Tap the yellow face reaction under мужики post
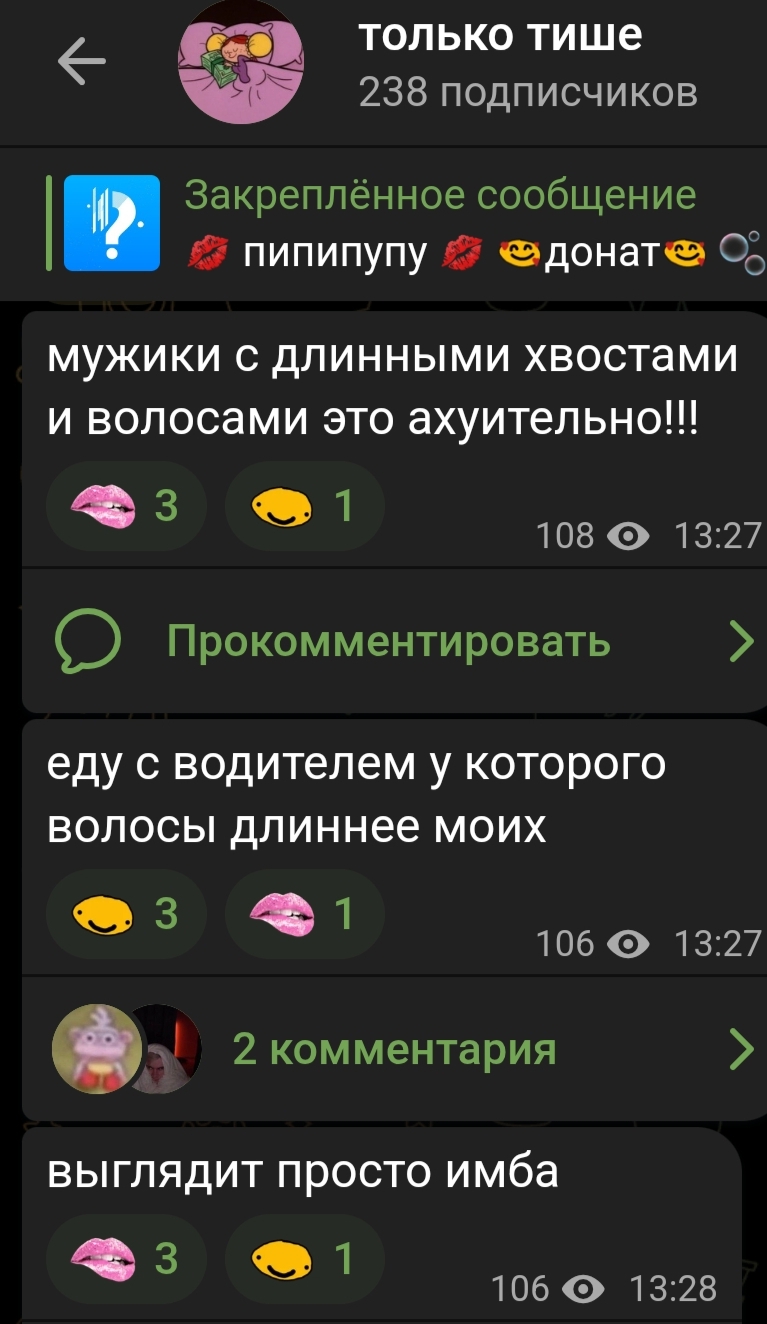Image resolution: width=767 pixels, height=1324 pixels. click(x=305, y=507)
